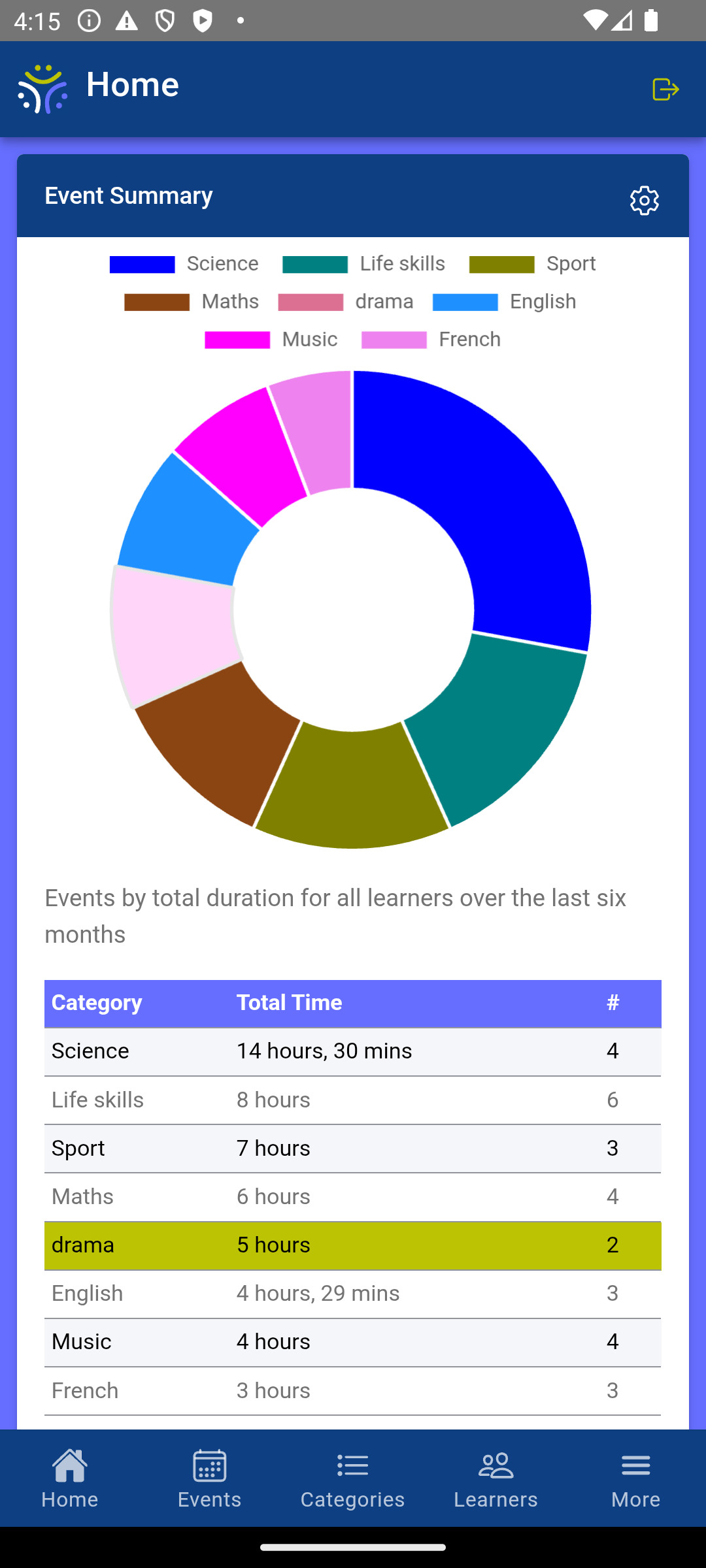This screenshot has height=1568, width=706.
Task: Toggle Music in the chart legend
Action: click(x=271, y=340)
